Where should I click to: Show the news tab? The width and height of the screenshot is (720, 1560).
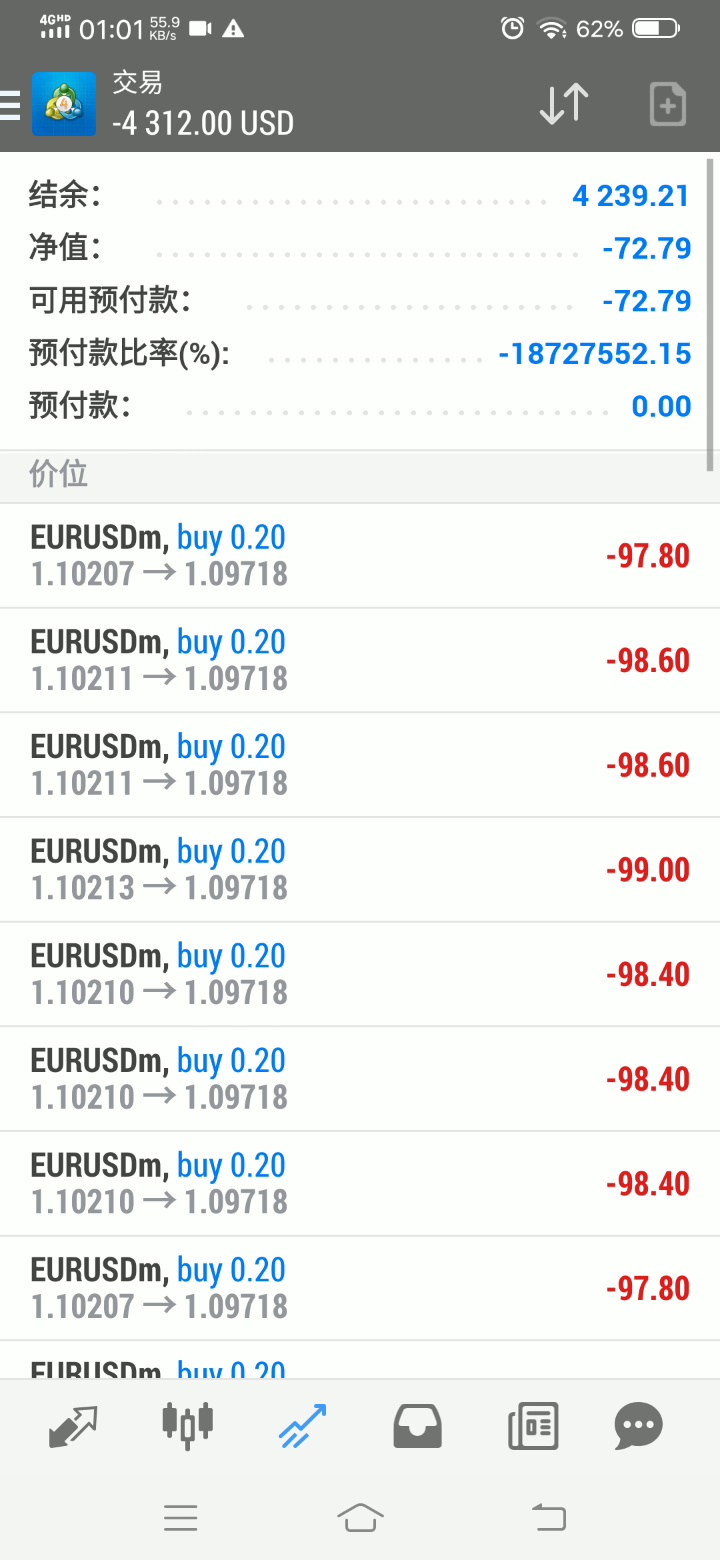[x=532, y=1425]
